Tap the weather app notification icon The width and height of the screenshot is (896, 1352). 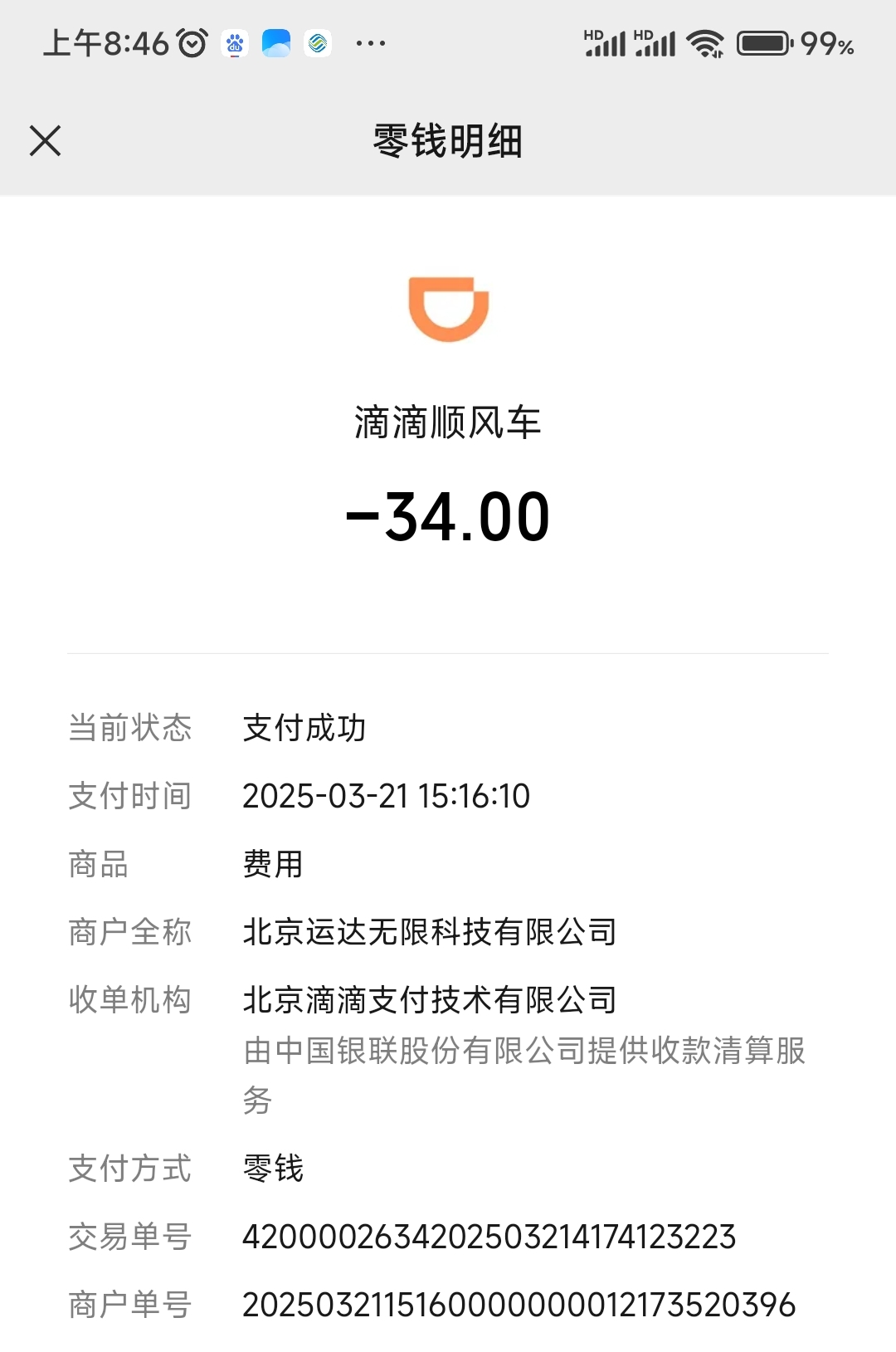click(x=277, y=43)
